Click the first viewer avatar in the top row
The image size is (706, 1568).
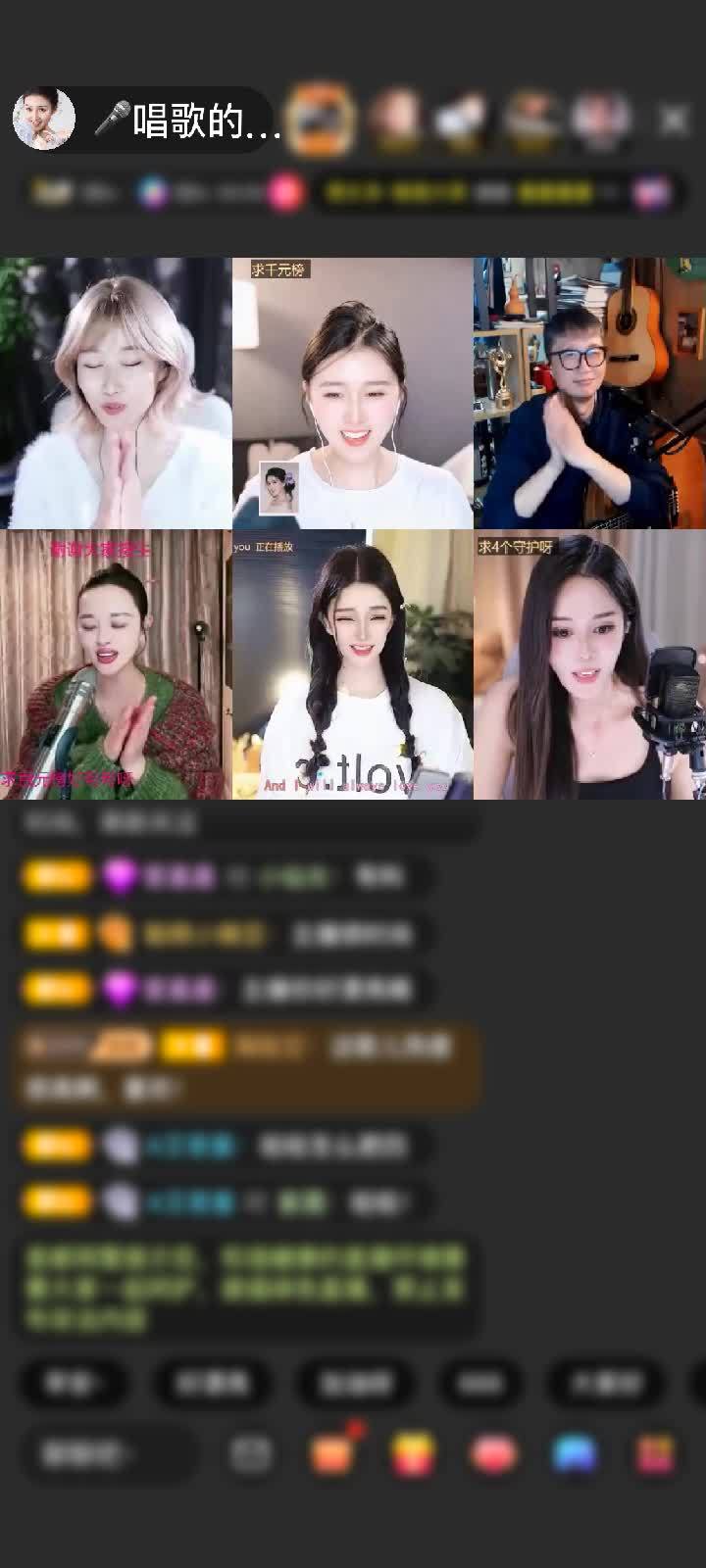[x=324, y=116]
